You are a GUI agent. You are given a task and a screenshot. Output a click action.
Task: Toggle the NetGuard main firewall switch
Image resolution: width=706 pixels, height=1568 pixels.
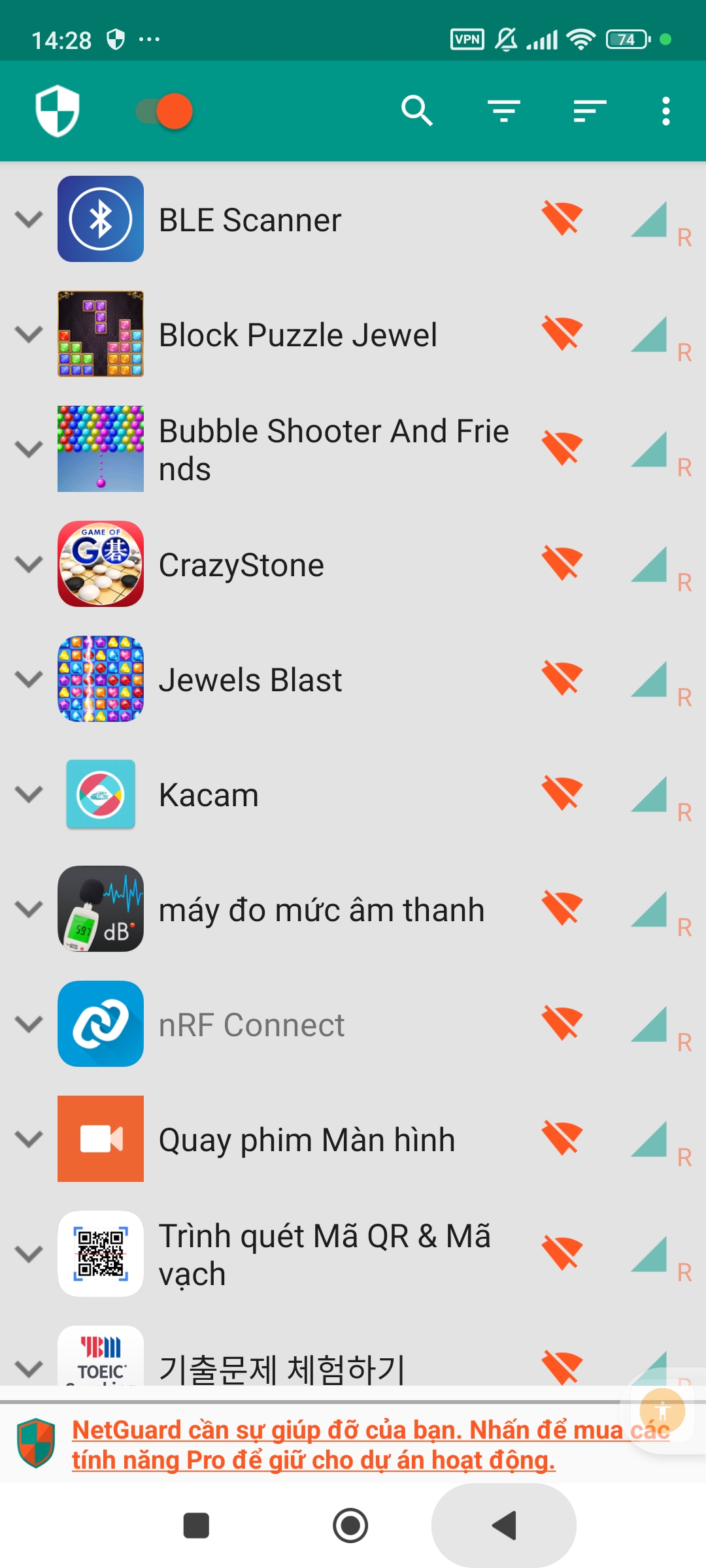point(165,111)
